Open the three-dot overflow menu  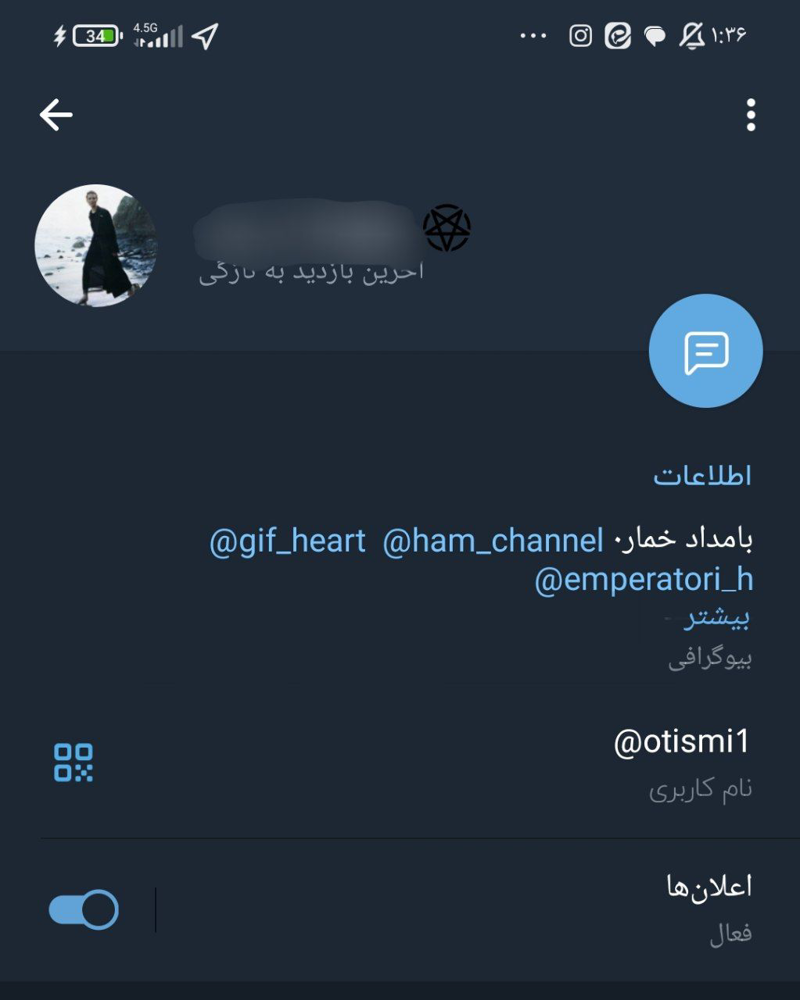pyautogui.click(x=751, y=116)
